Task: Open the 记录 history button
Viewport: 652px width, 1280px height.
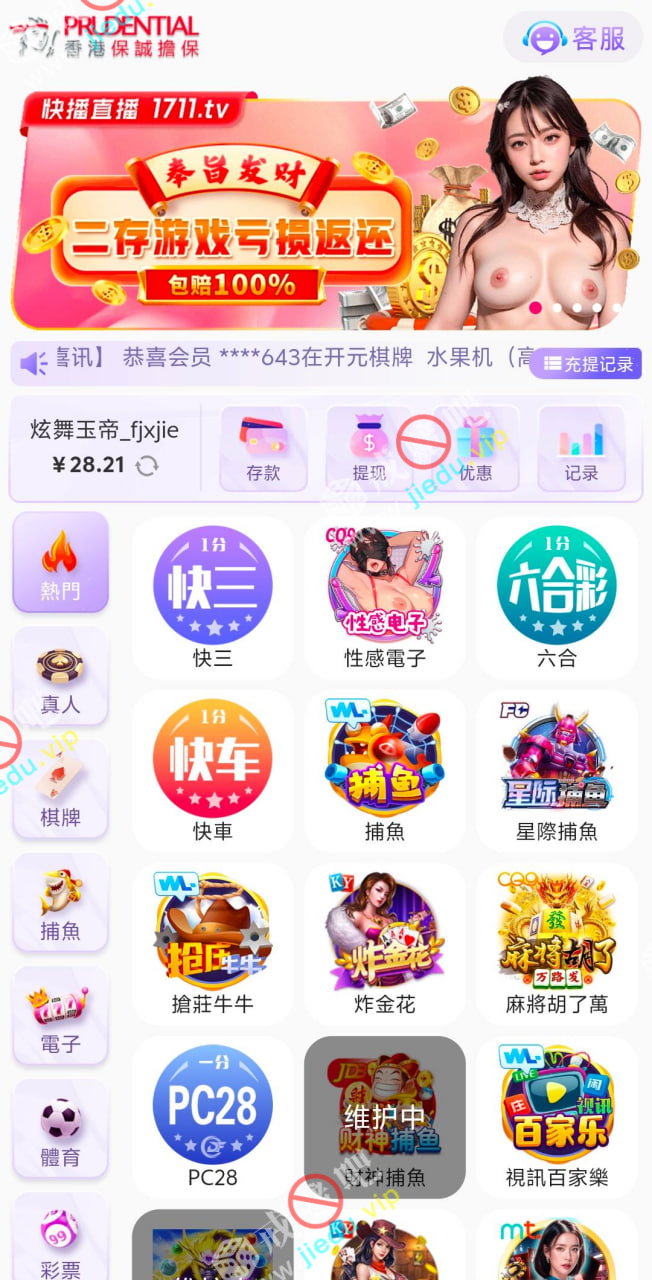Action: point(581,448)
